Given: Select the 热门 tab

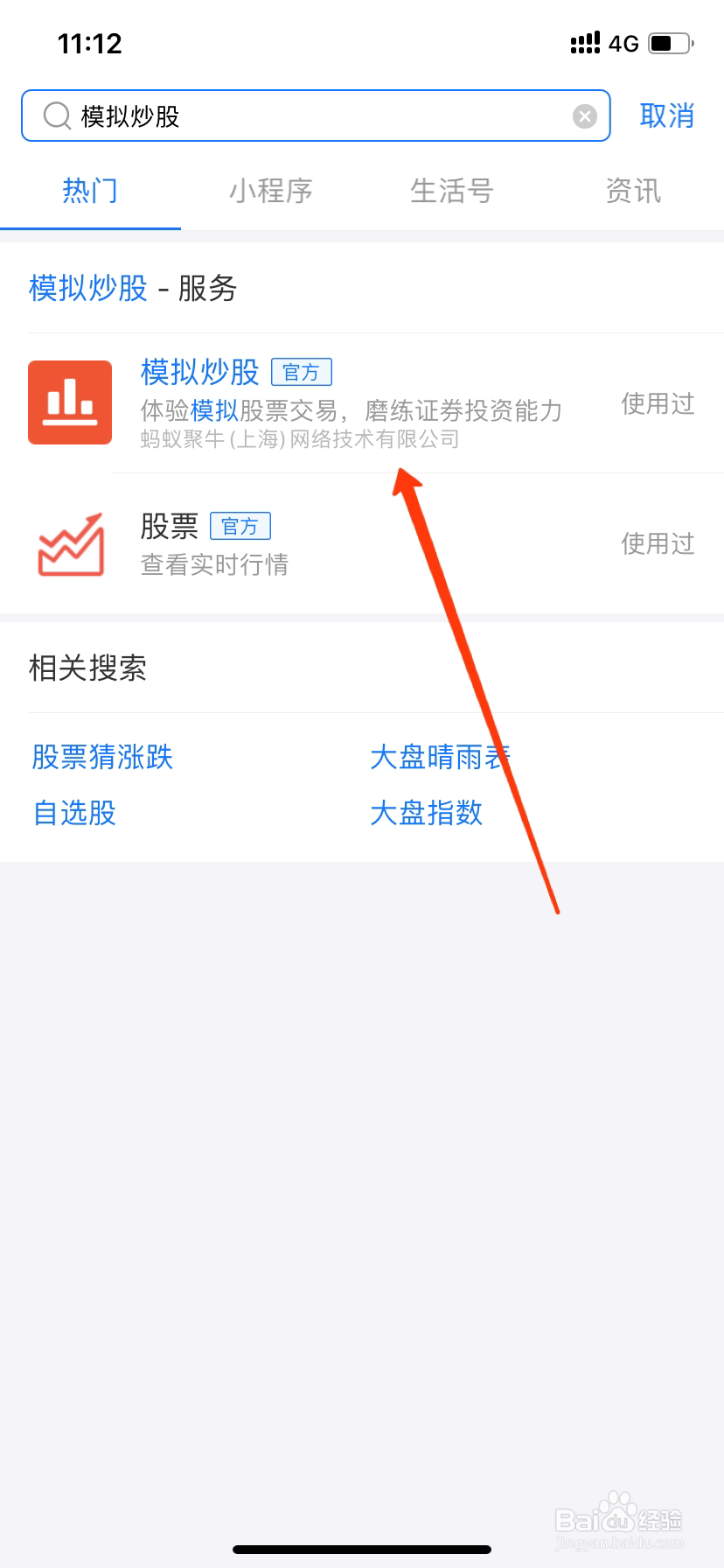Looking at the screenshot, I should (x=90, y=191).
